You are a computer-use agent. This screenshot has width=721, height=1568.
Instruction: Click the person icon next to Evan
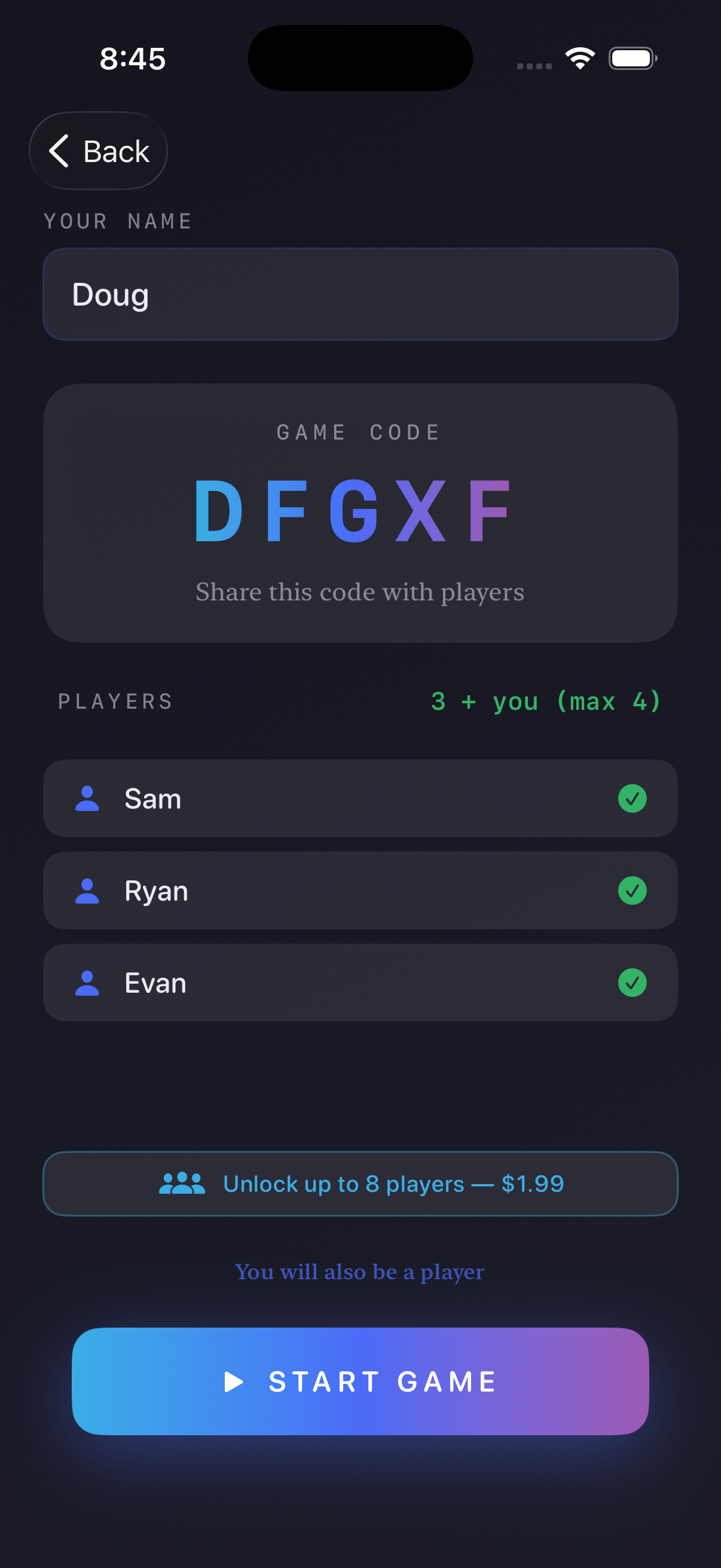click(x=87, y=983)
